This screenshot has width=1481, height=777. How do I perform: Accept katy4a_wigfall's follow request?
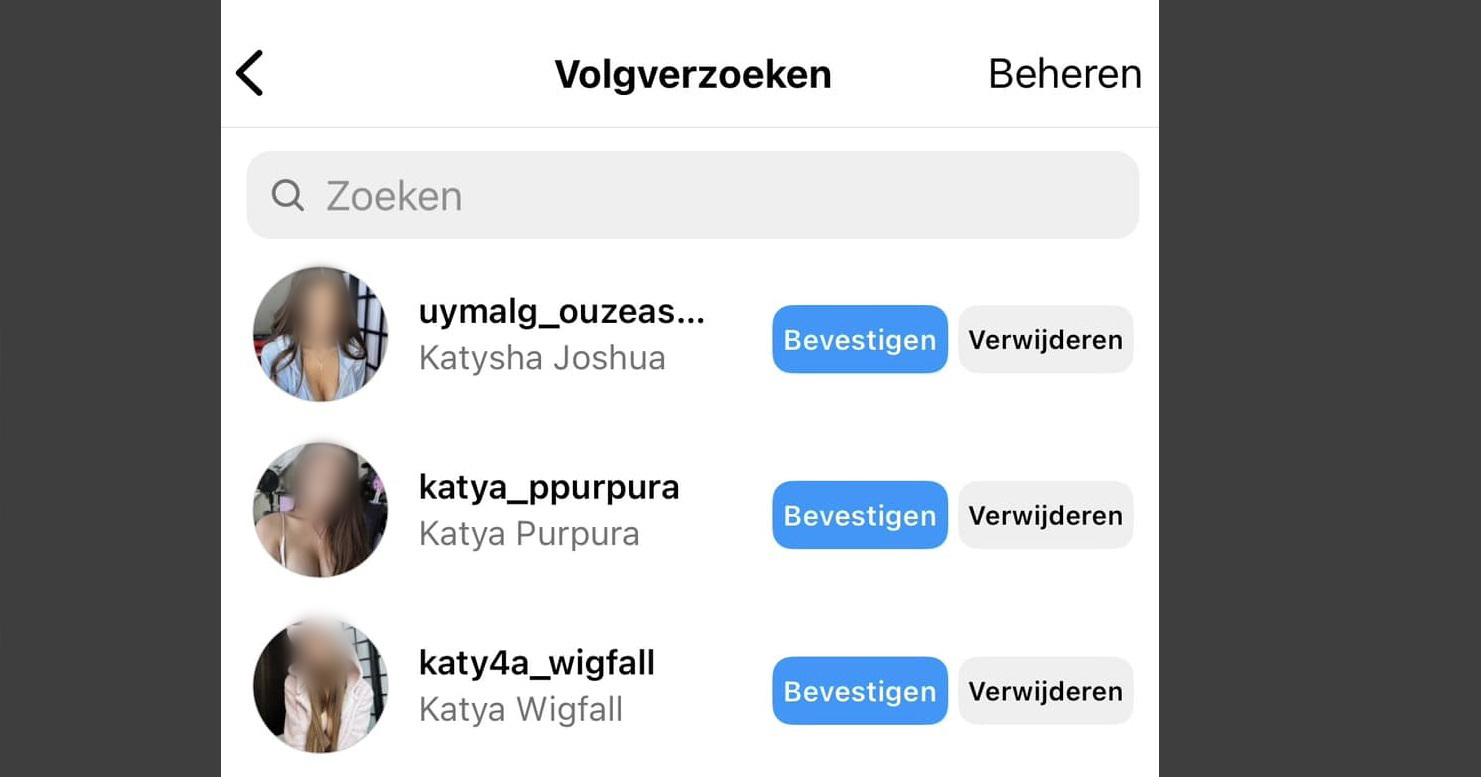click(x=859, y=691)
